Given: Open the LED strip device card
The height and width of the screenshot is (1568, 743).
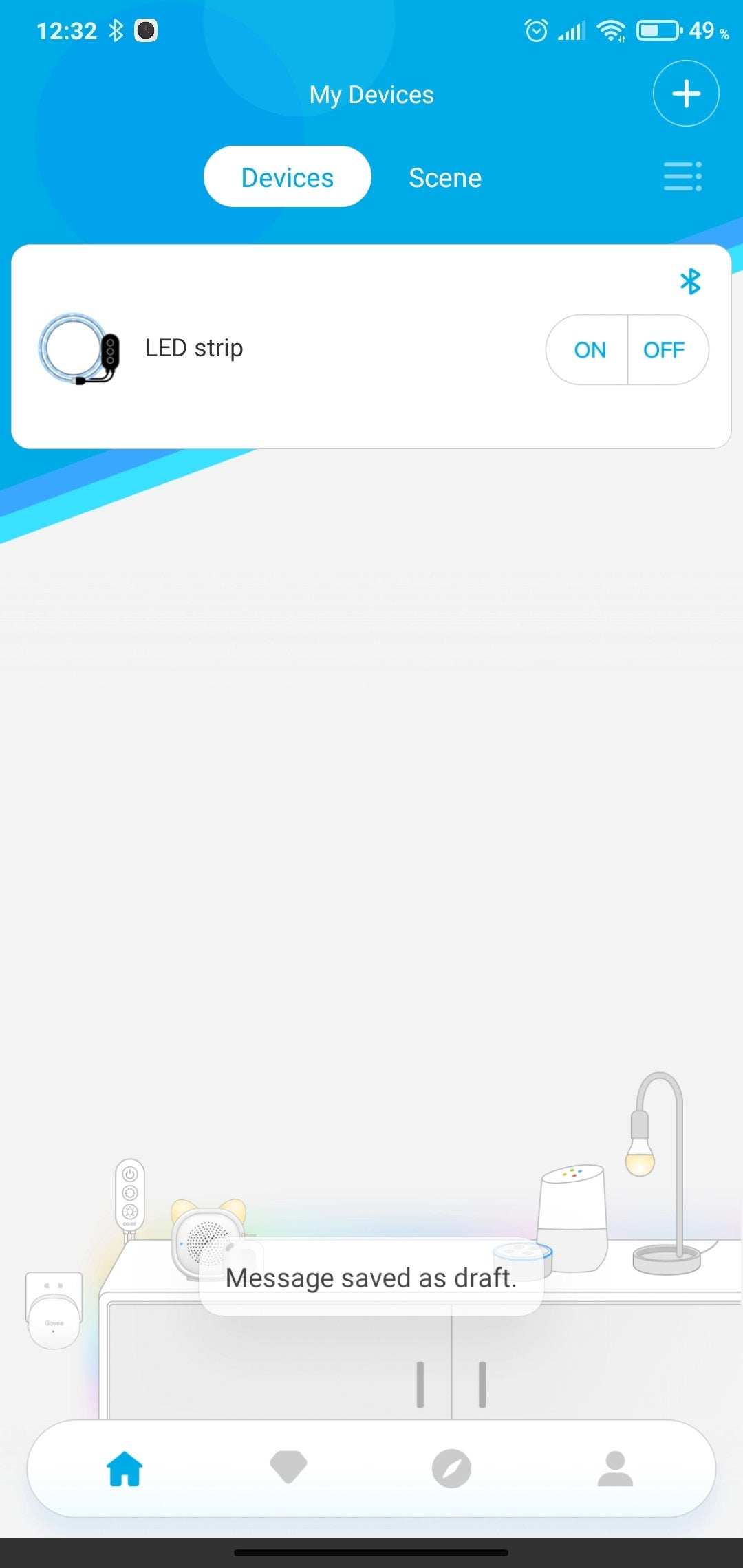Looking at the screenshot, I should coord(275,348).
